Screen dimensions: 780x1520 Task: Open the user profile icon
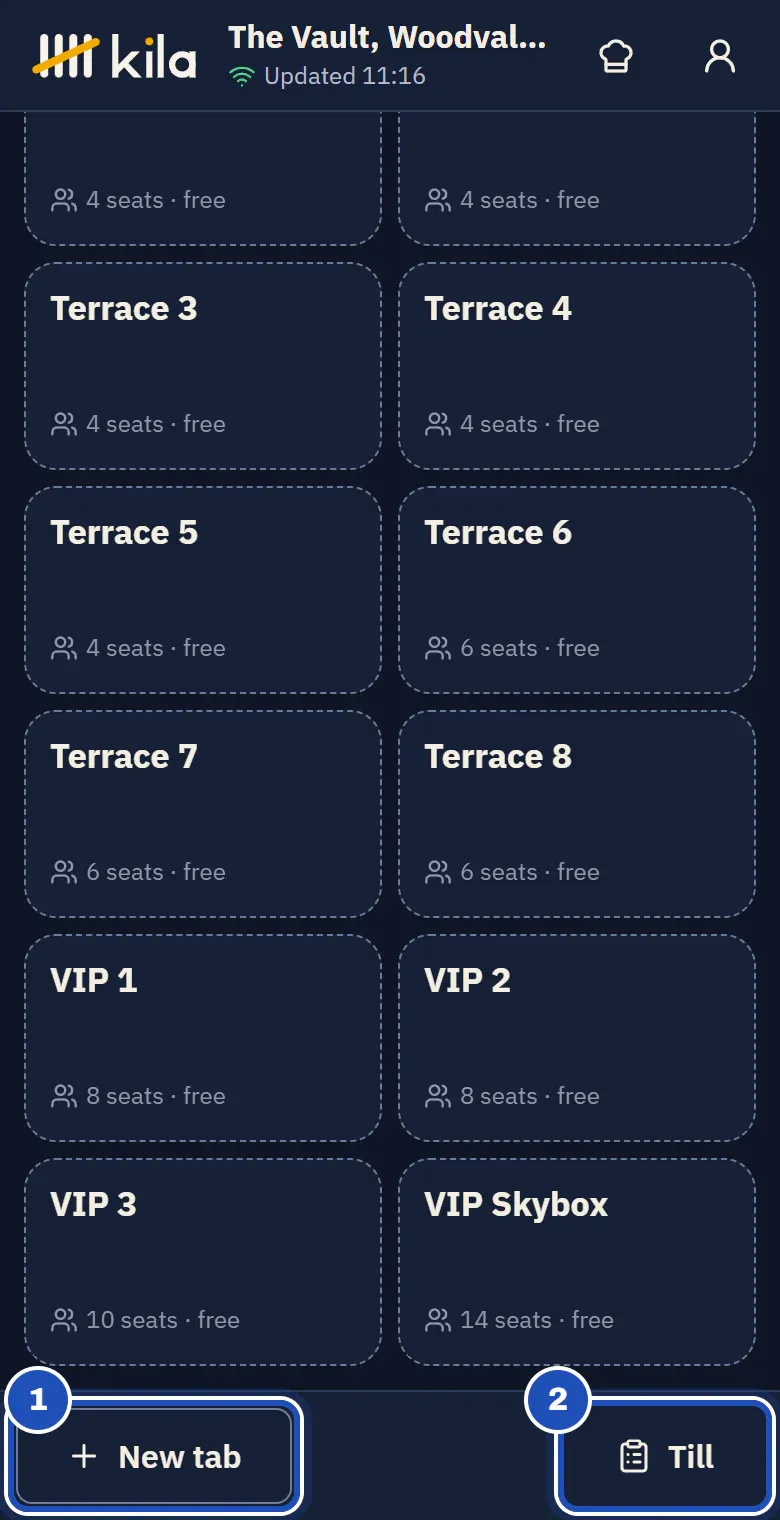(x=720, y=56)
